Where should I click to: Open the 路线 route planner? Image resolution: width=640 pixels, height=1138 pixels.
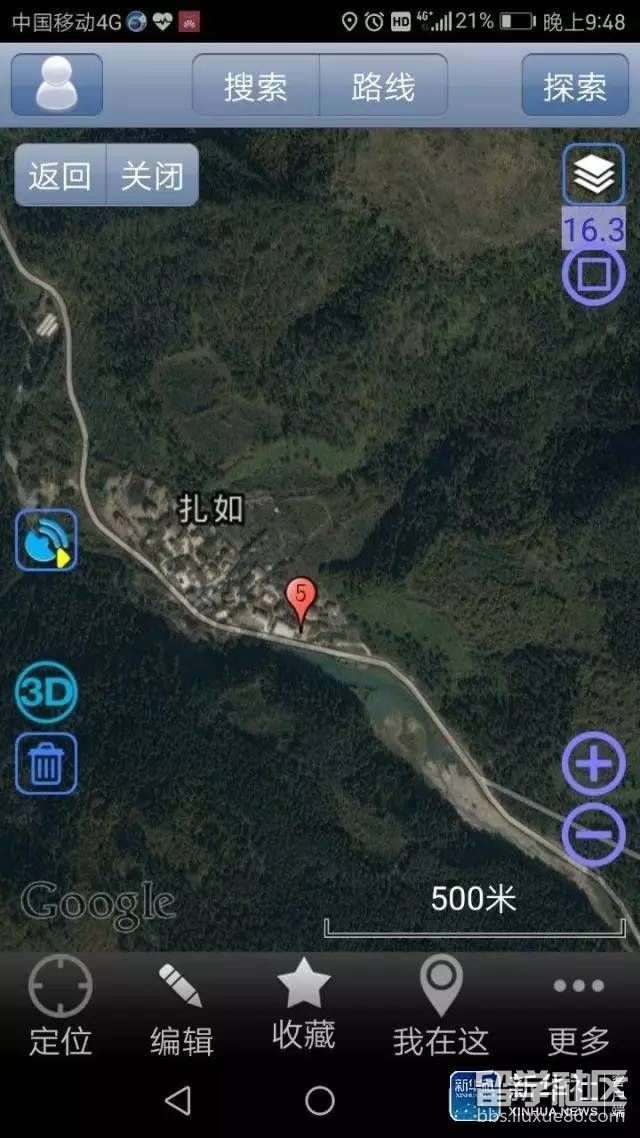[383, 86]
